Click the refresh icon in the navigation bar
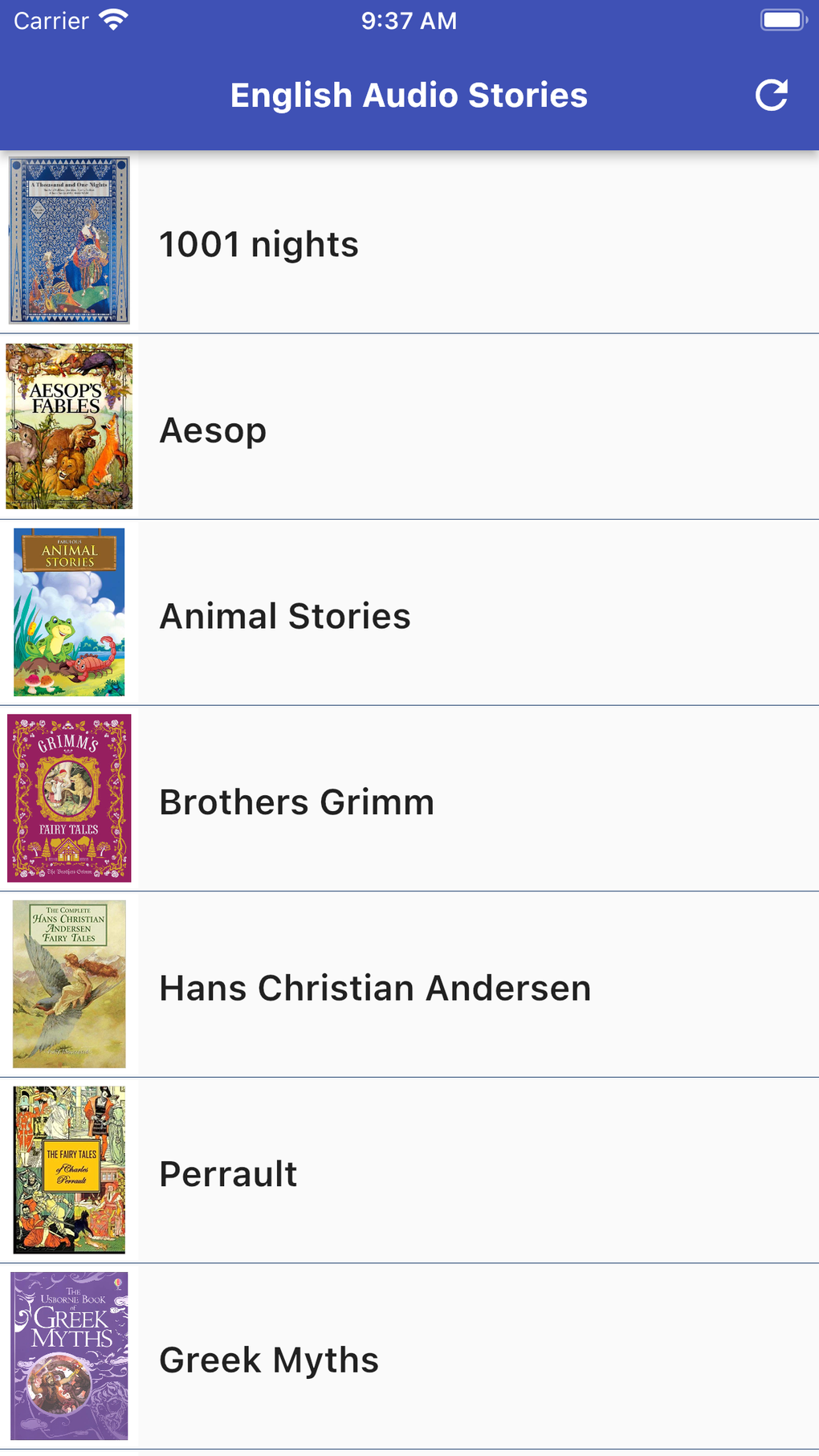Viewport: 819px width, 1456px height. (x=772, y=94)
